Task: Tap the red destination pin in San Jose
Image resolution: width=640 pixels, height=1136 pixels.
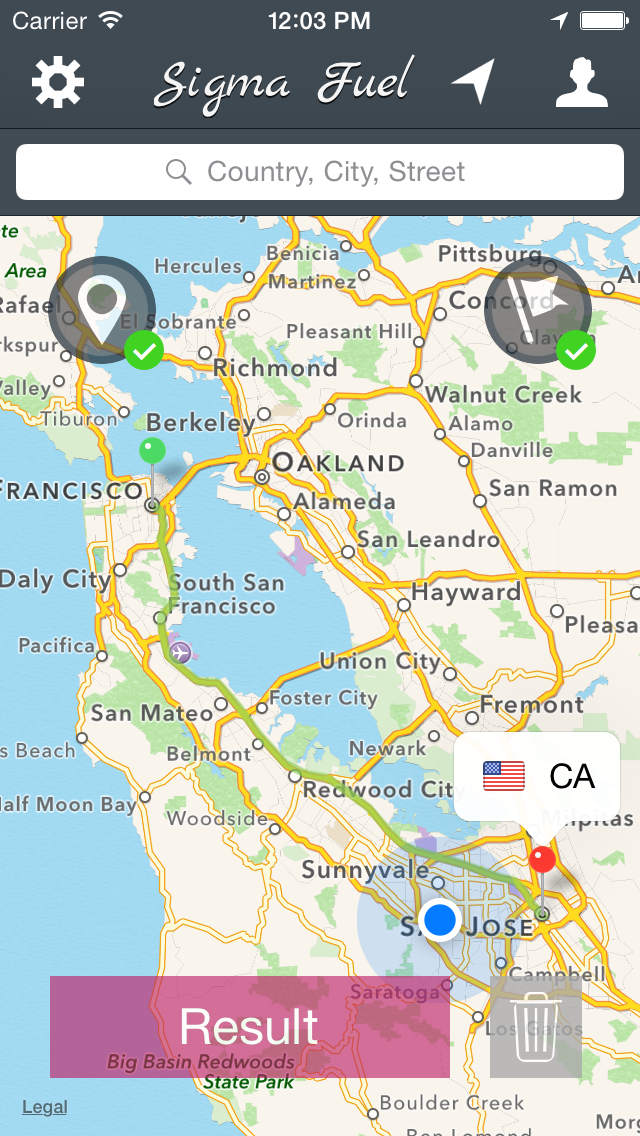Action: 542,860
